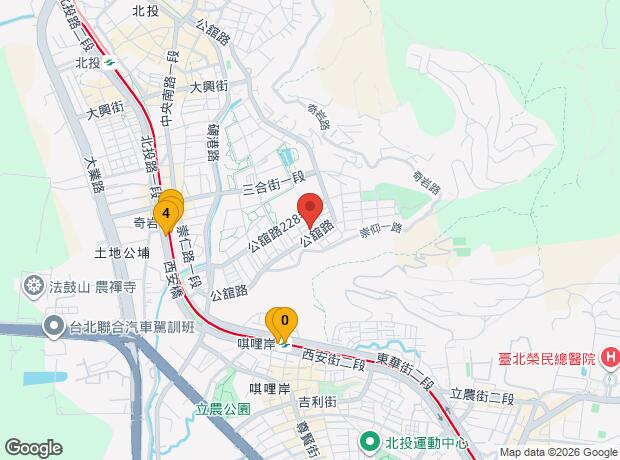Open the 北投運動中心 place pin
Screen dimensions: 620x460
tap(370, 442)
